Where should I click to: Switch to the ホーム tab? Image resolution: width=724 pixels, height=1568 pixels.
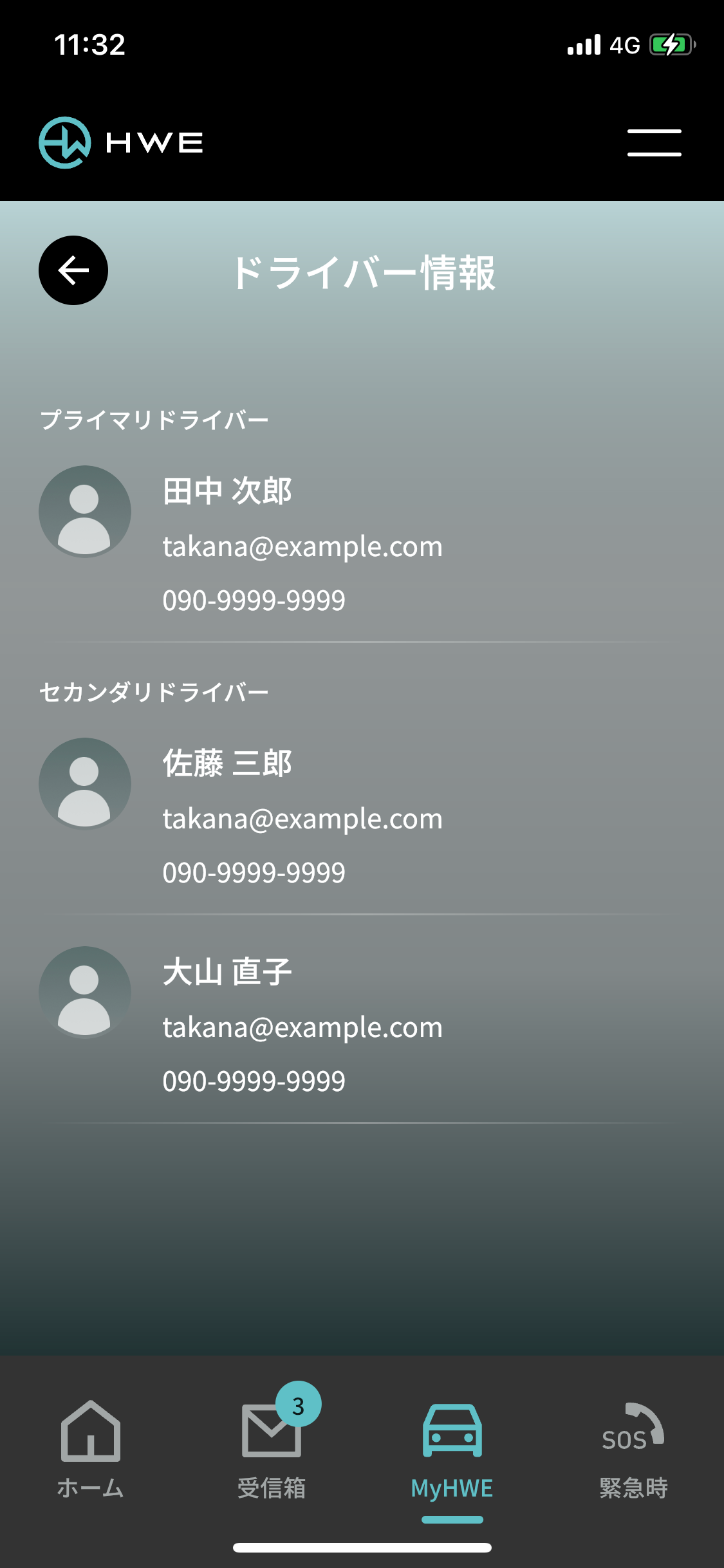[x=90, y=1450]
